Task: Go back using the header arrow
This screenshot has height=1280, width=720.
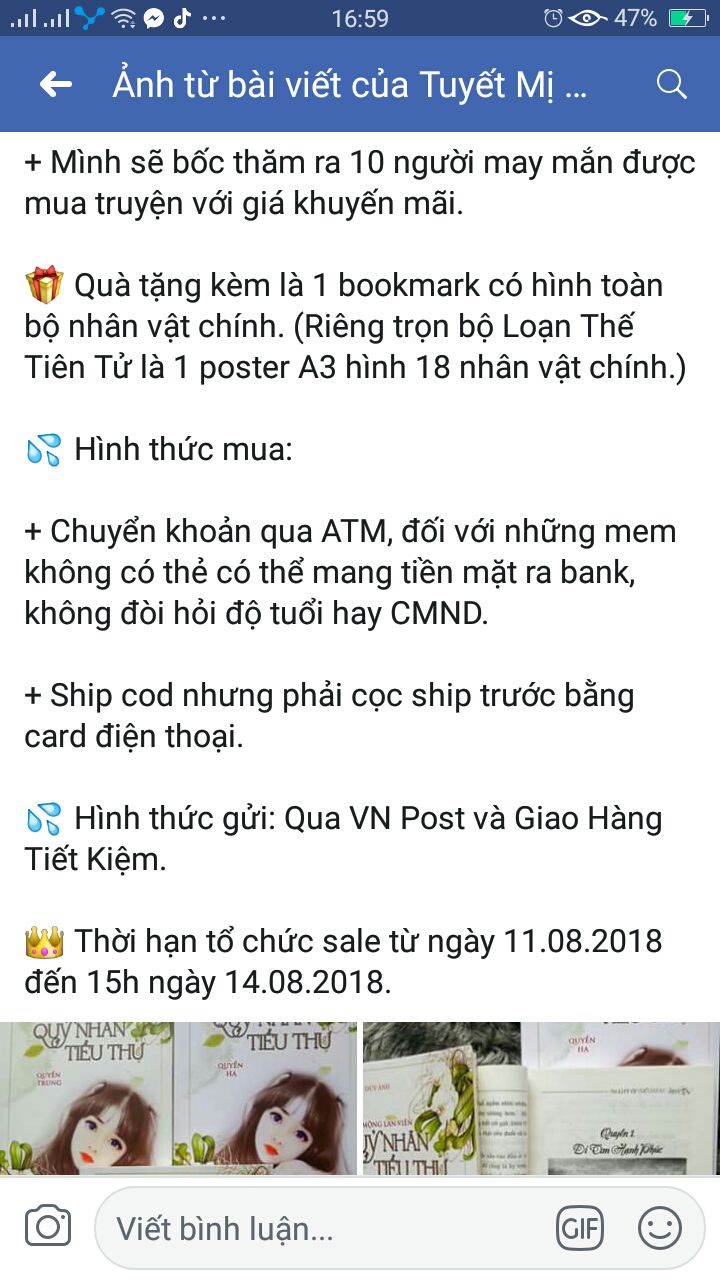Action: [56, 85]
